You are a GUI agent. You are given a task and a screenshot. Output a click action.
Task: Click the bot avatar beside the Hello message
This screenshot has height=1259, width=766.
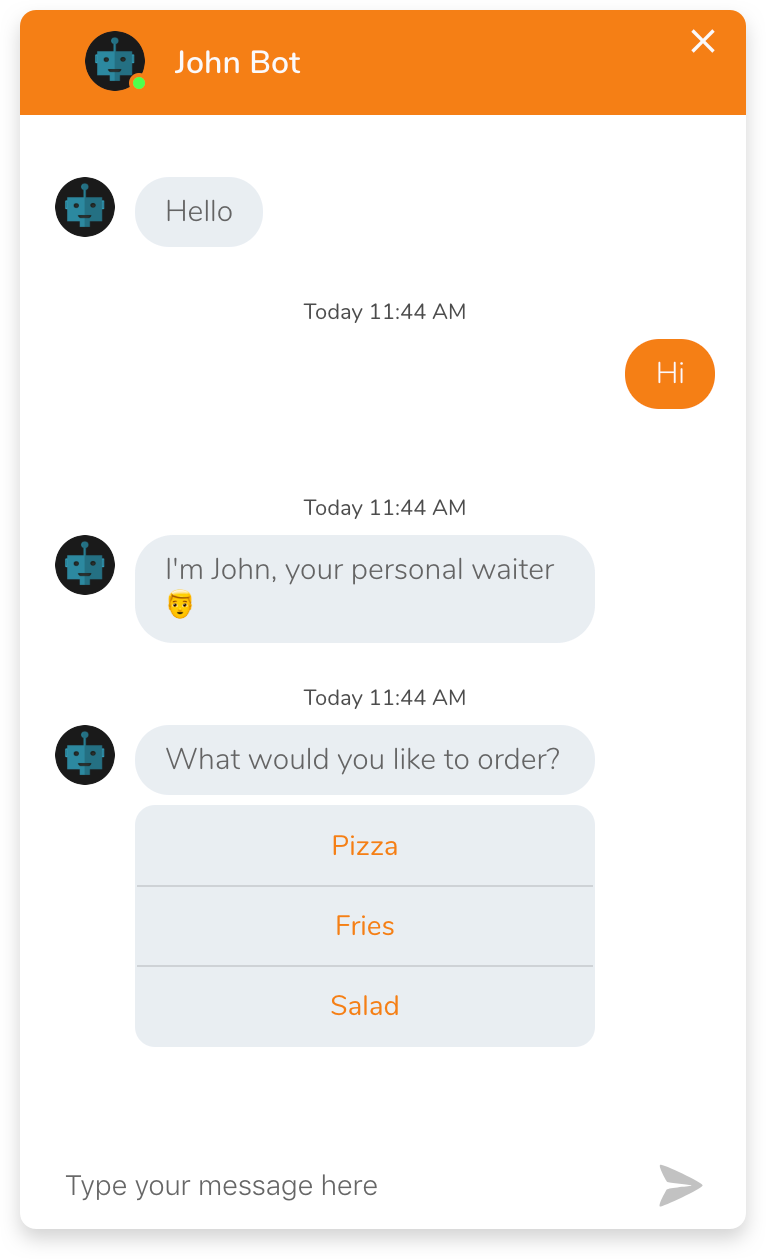pyautogui.click(x=84, y=207)
